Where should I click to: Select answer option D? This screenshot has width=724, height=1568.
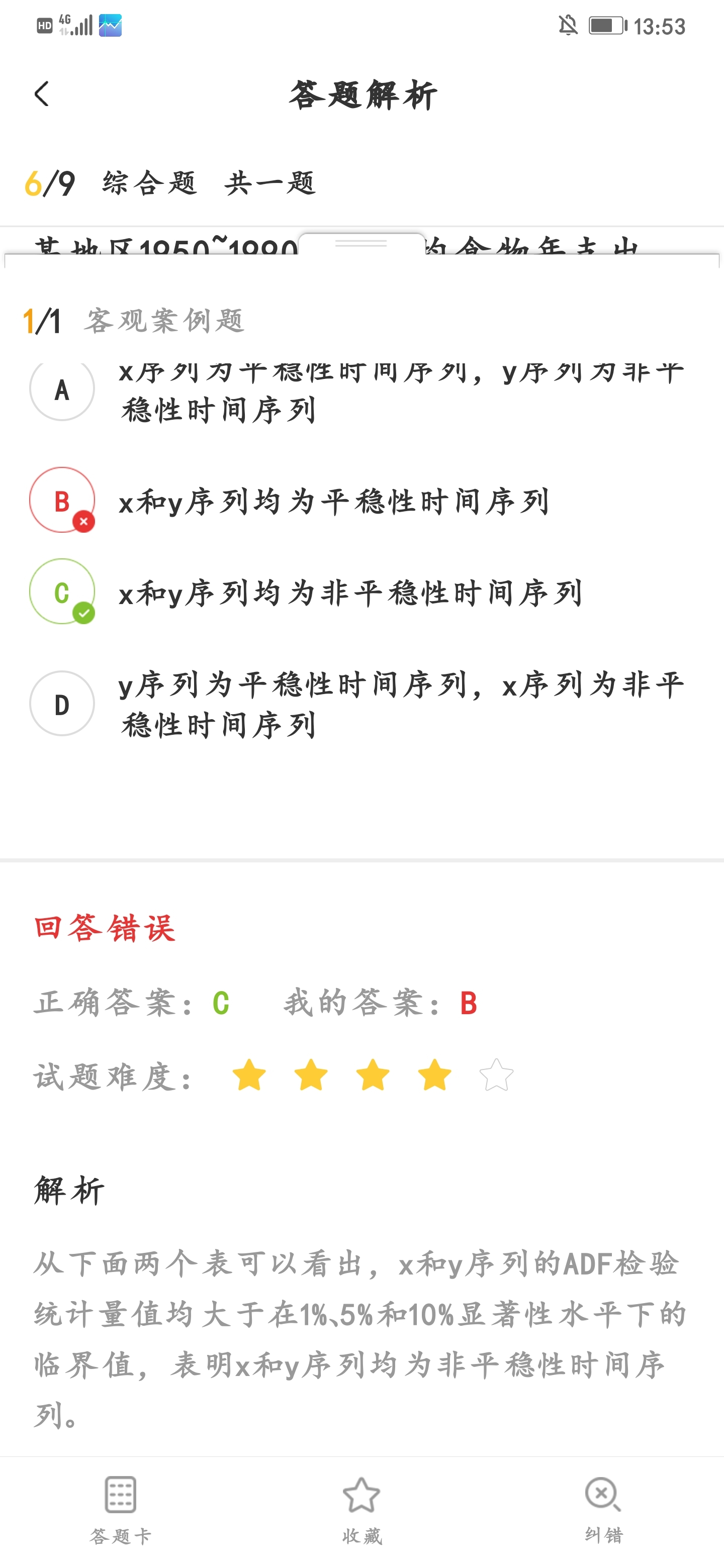click(62, 704)
